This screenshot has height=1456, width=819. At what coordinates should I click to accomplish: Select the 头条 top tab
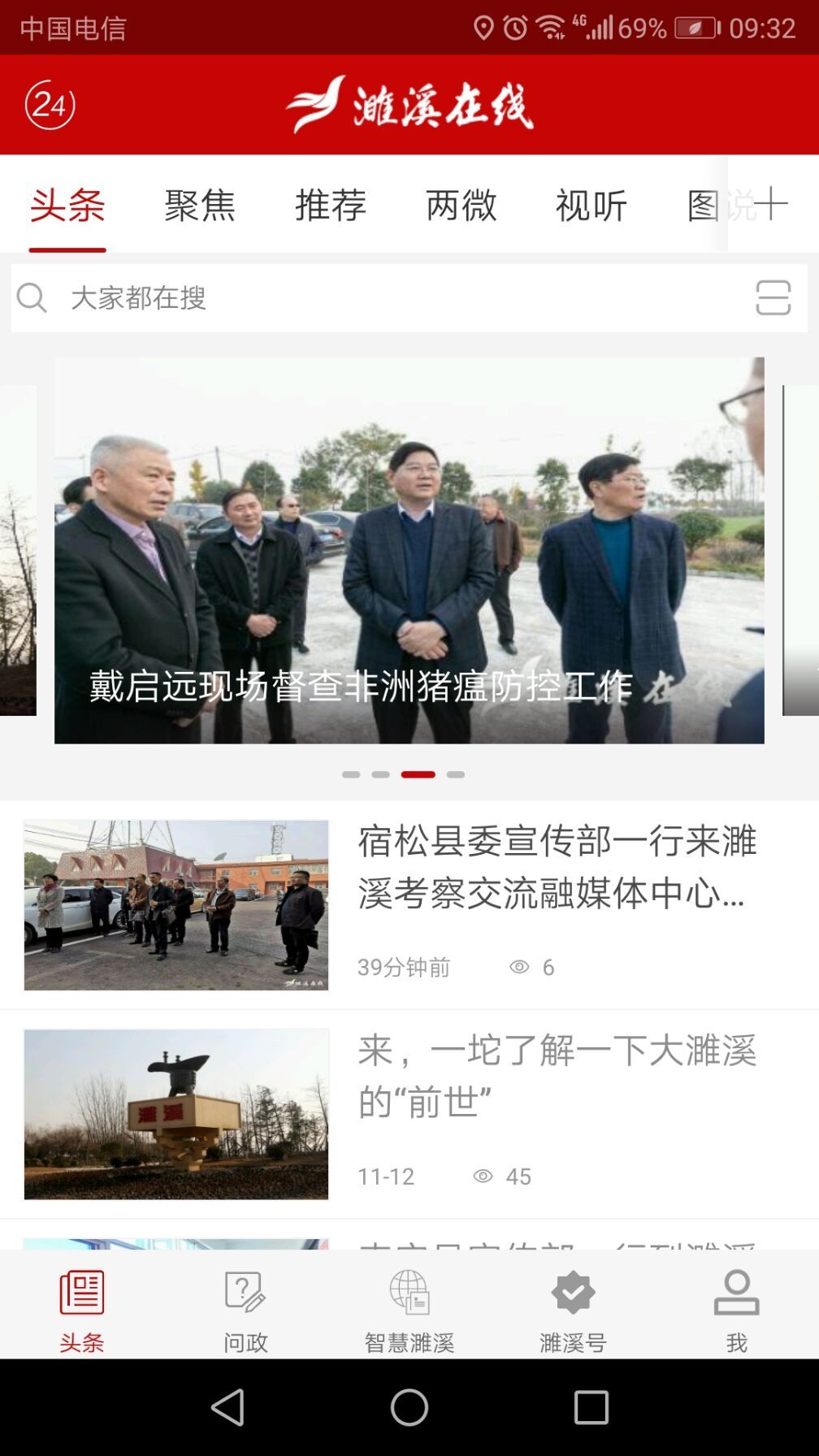67,205
